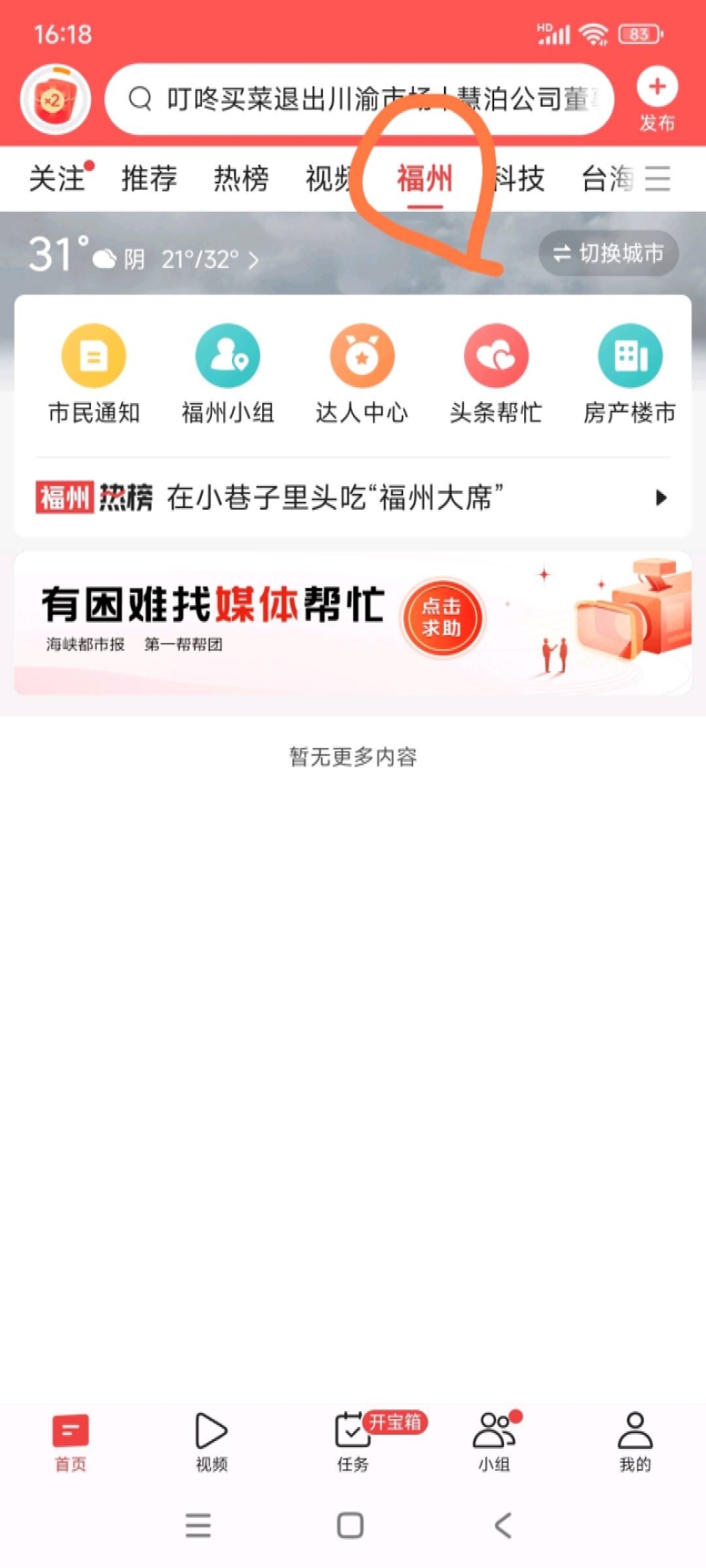The image size is (706, 1568).
Task: Select the 科技 channel tab
Action: 521,179
